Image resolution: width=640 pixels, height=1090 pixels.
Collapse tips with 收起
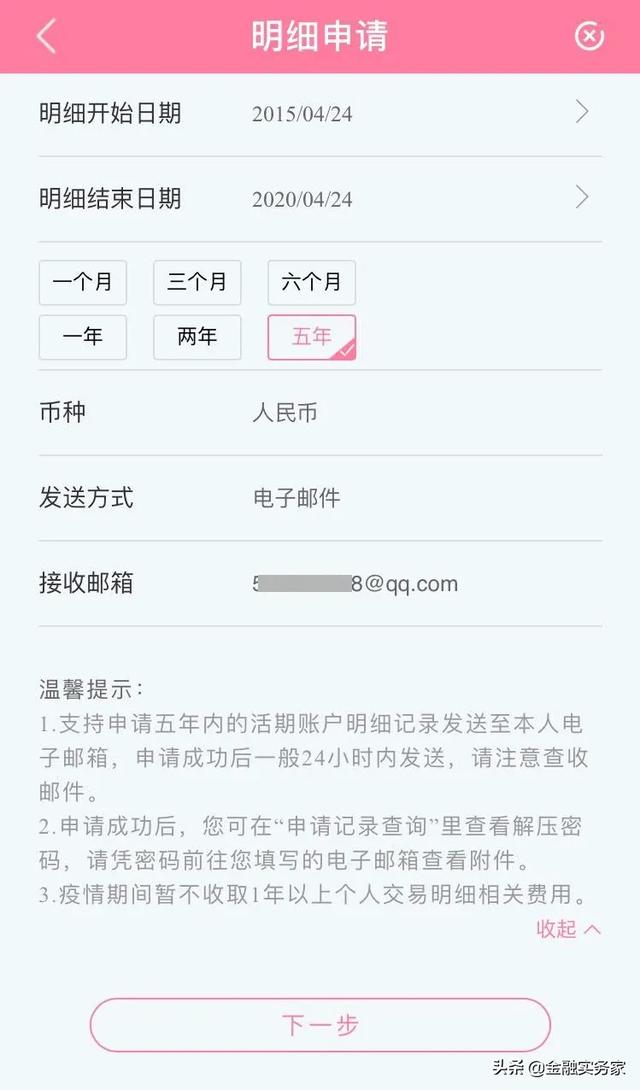568,929
